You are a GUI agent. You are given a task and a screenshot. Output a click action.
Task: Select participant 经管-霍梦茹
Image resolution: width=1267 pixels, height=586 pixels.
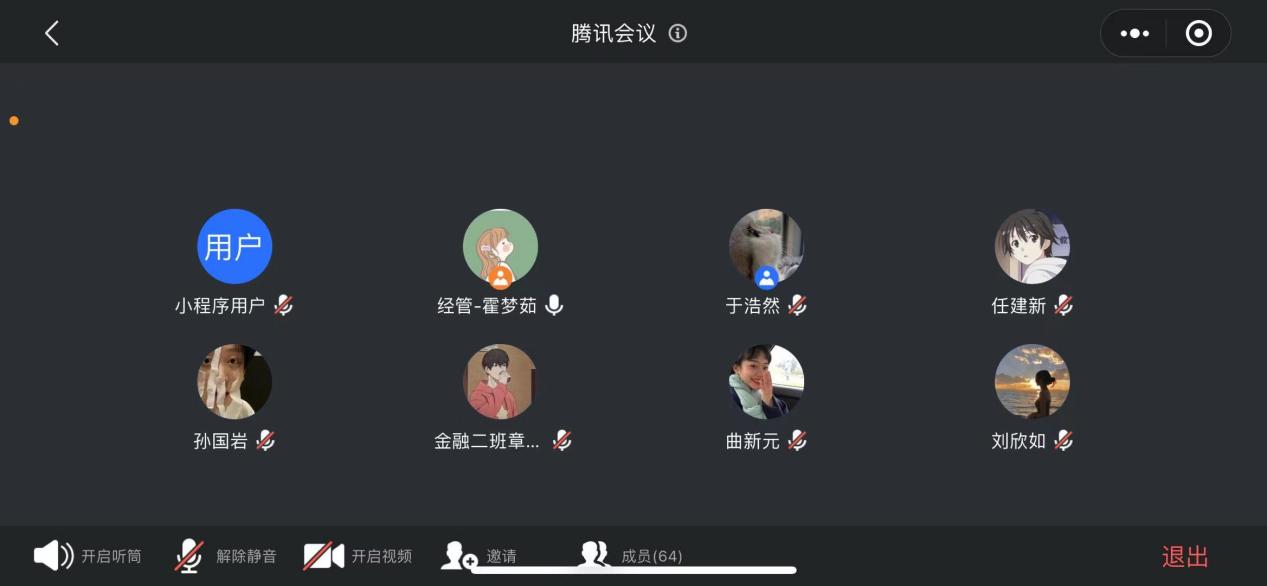[500, 247]
